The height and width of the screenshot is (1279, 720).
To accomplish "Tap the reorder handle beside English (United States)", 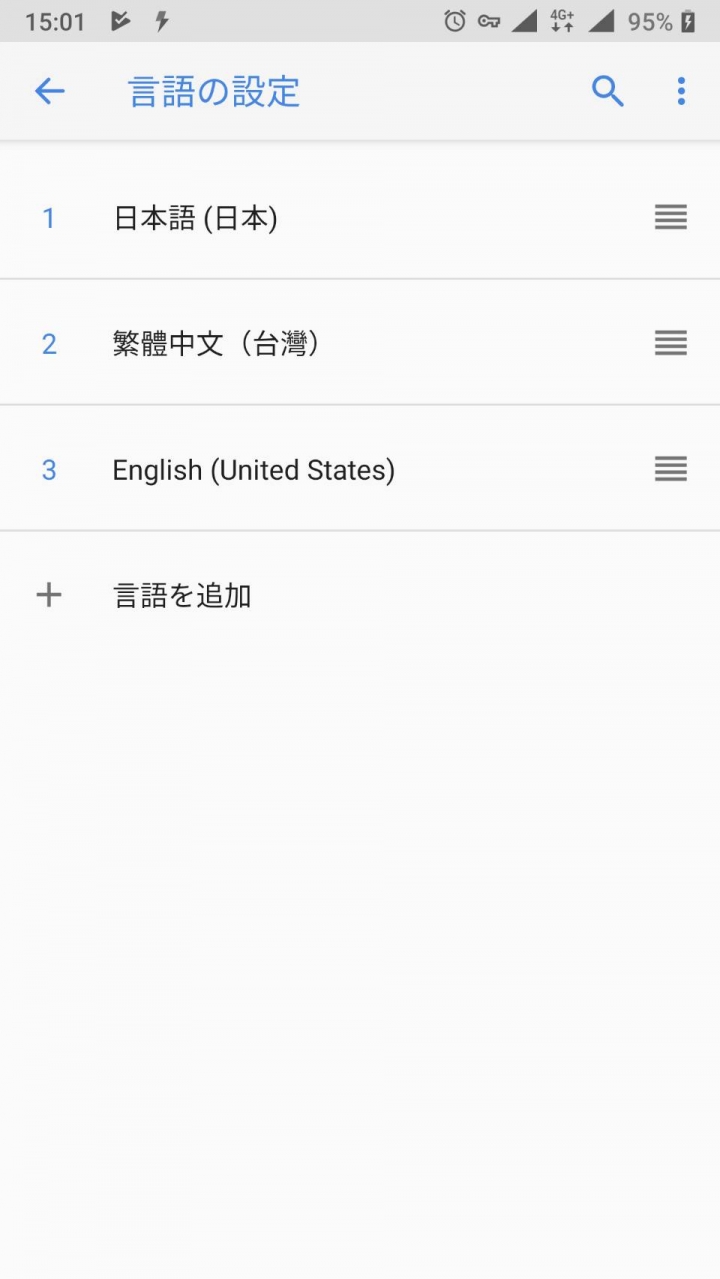I will (x=671, y=469).
